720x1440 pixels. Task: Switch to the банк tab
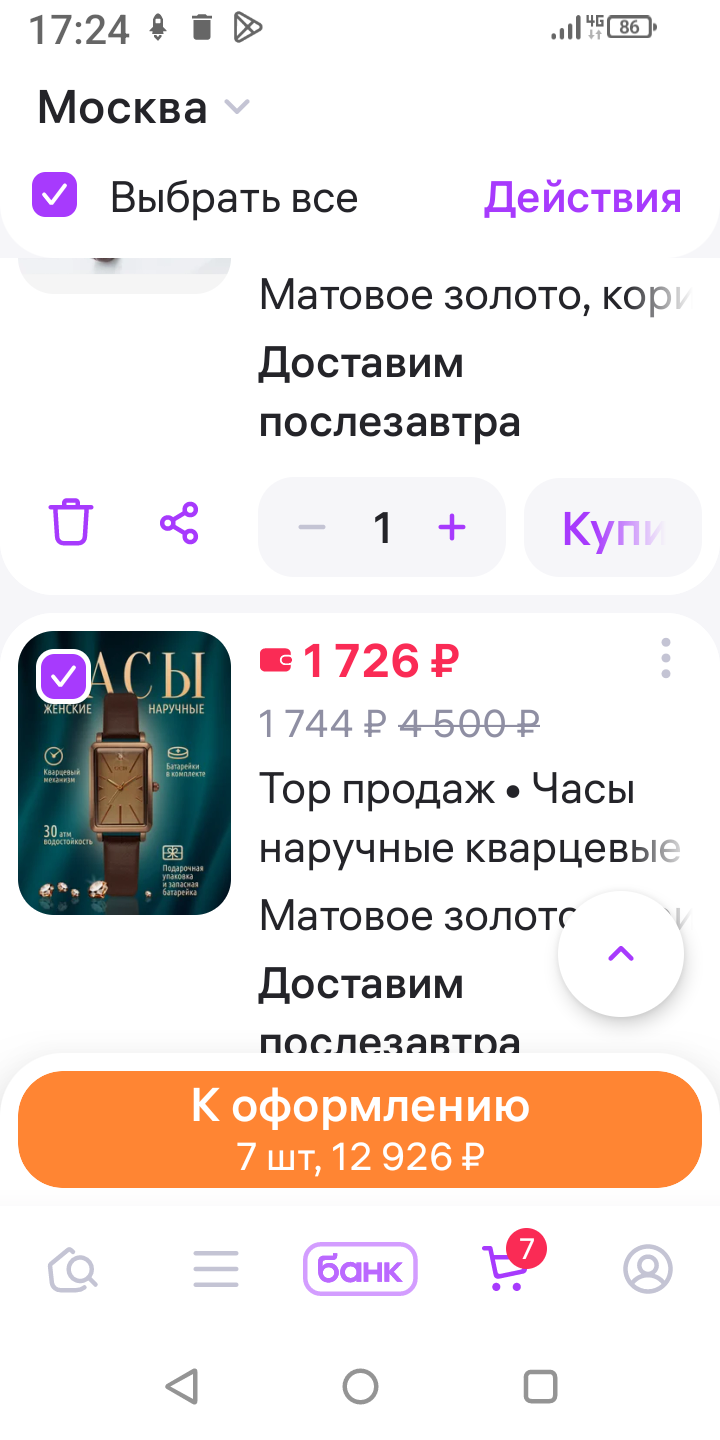click(360, 1269)
